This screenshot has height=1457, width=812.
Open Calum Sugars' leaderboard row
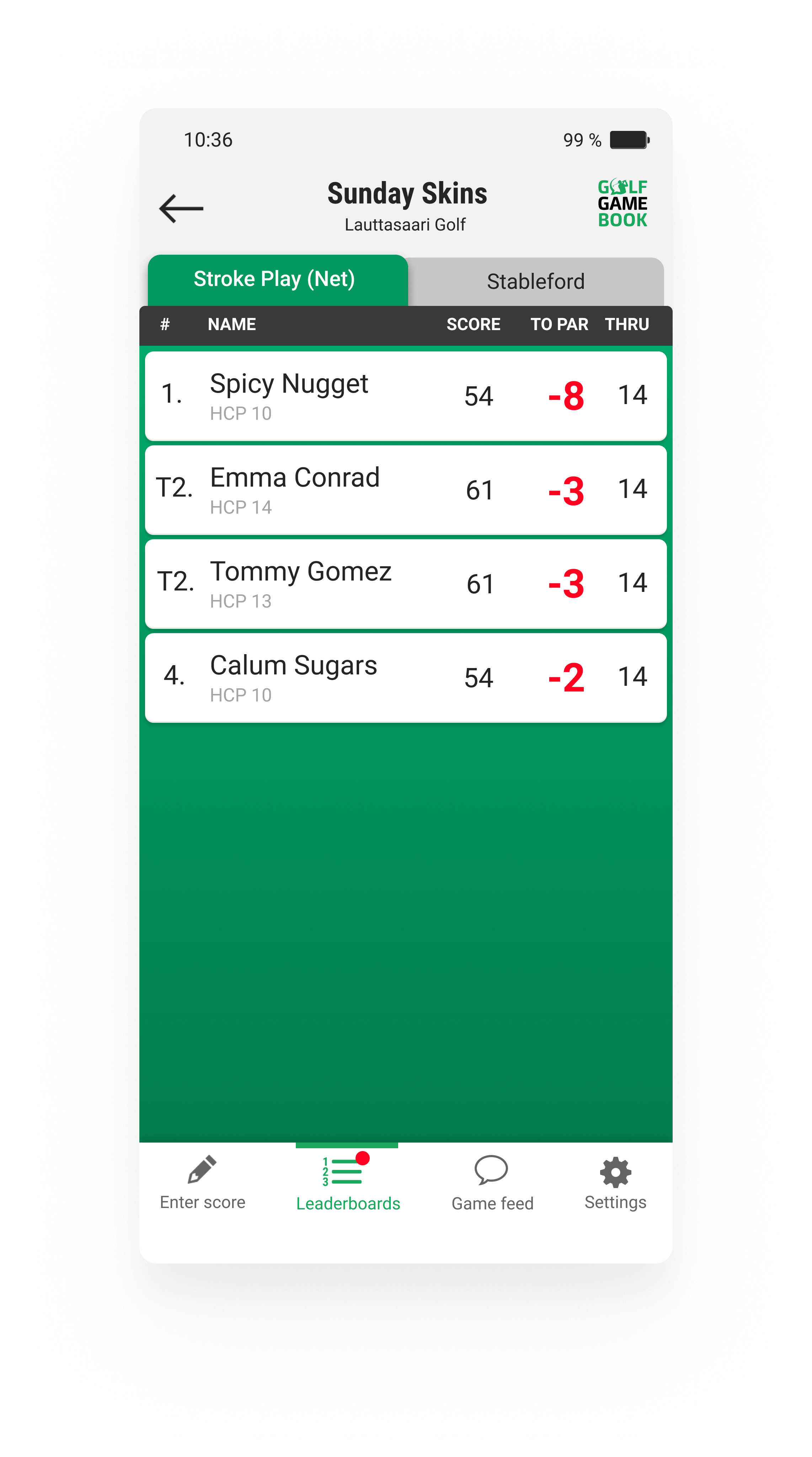tap(405, 677)
